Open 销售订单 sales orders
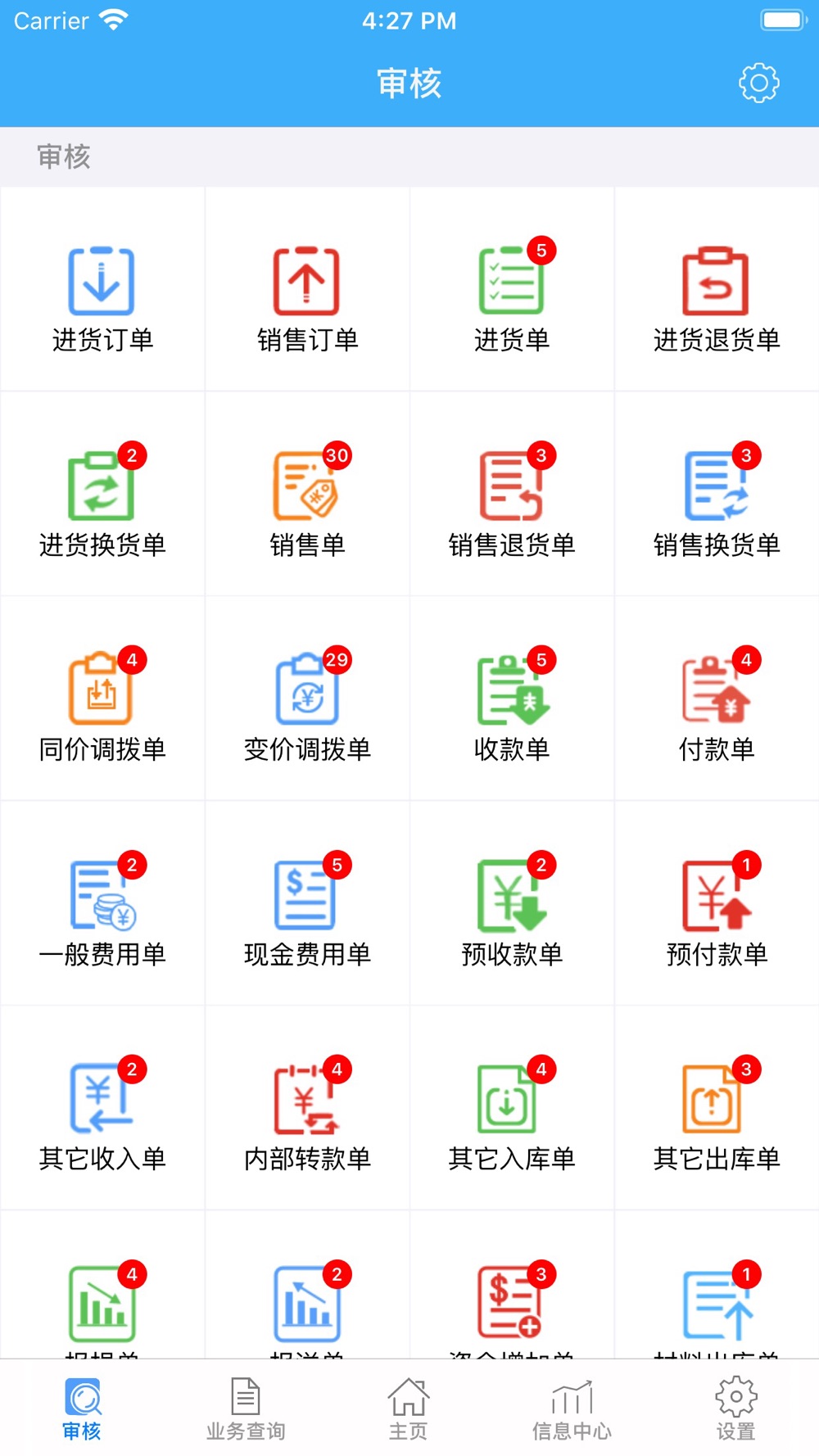819x1456 pixels. (307, 289)
